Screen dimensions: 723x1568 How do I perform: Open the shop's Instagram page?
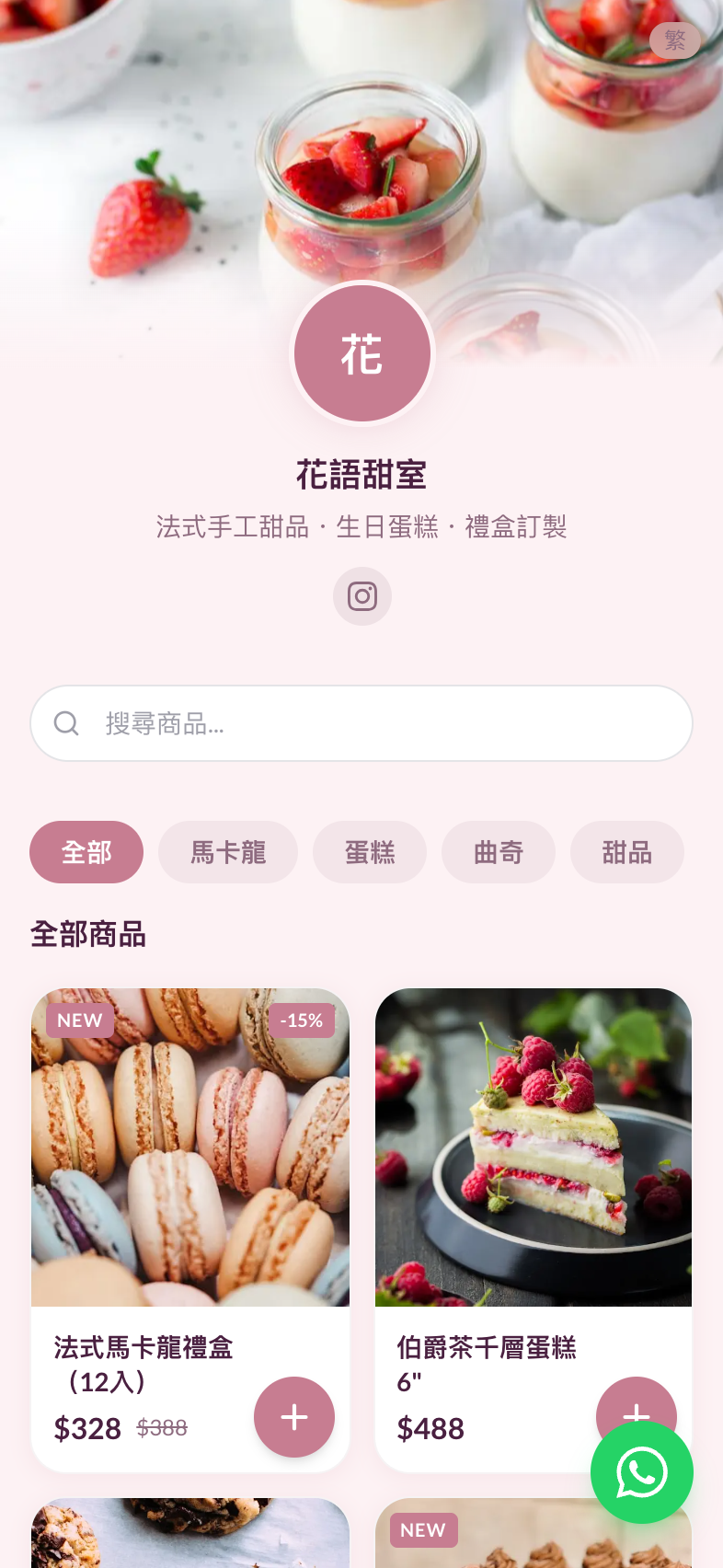tap(361, 596)
